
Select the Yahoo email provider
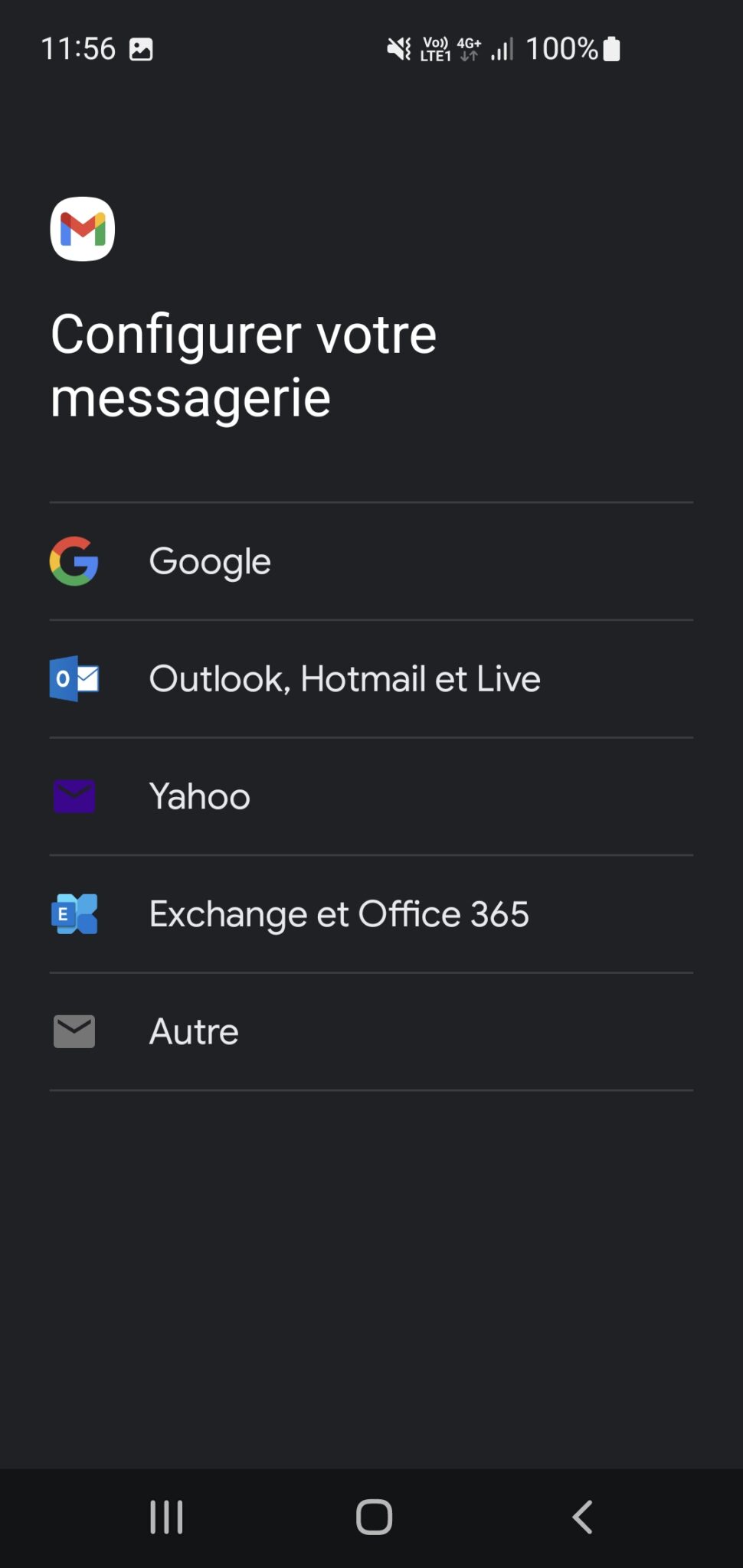pos(199,796)
